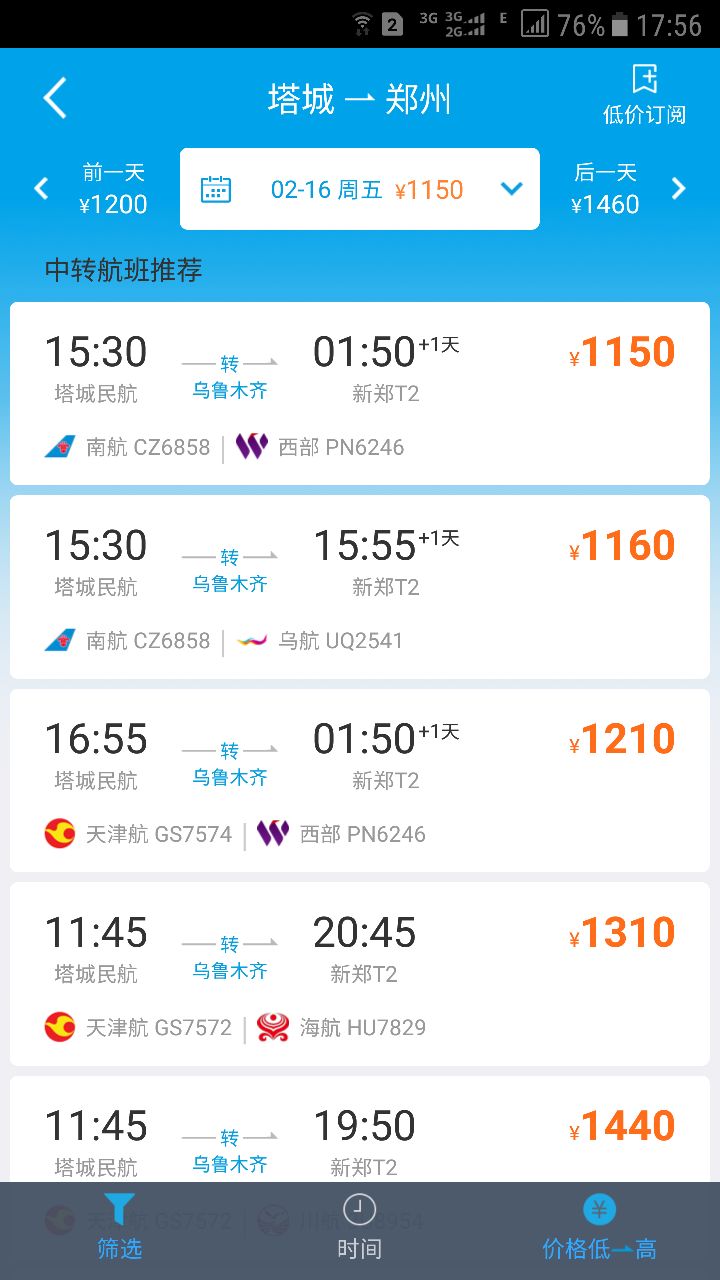Open date picker showing 02-16 周五
This screenshot has height=1280, width=720.
tap(360, 189)
